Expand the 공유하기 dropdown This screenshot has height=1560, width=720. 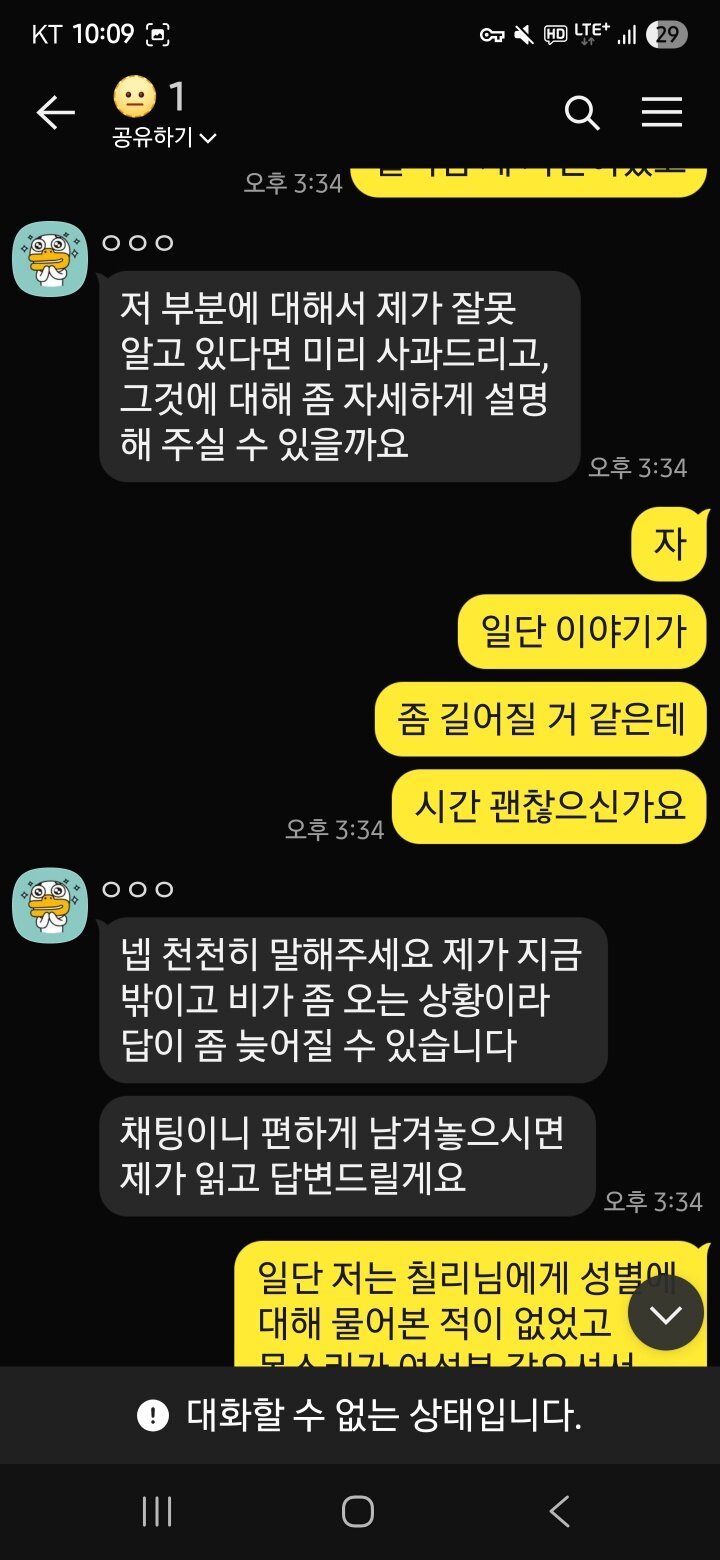coord(165,138)
